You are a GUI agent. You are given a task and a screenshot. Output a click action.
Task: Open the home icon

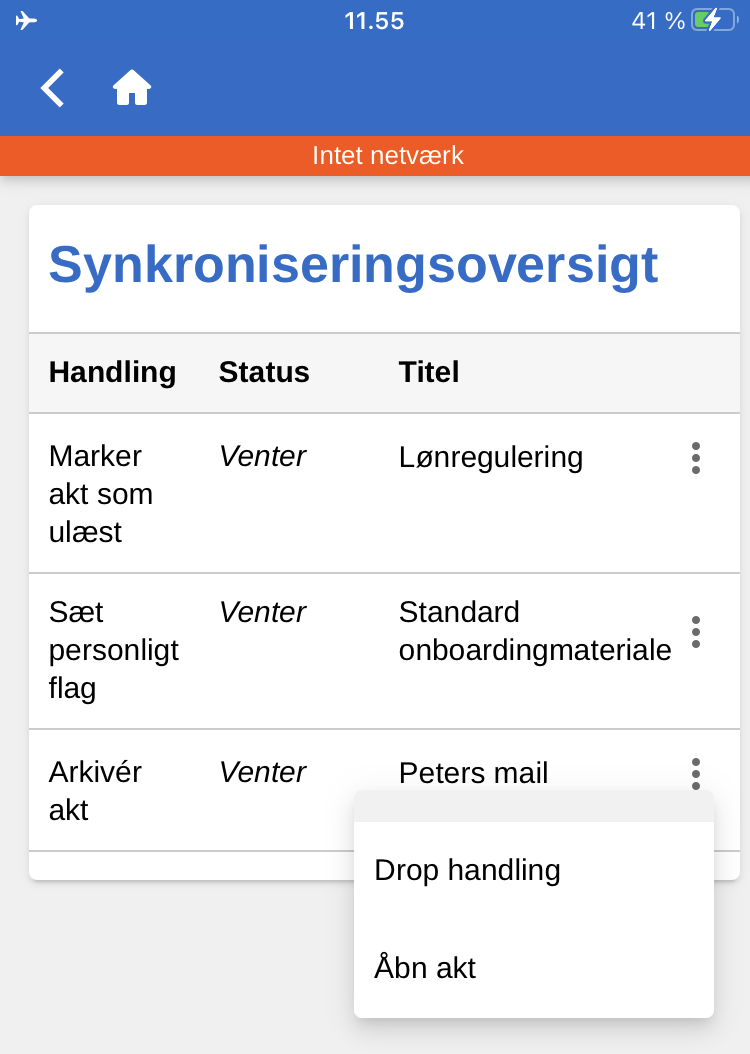click(x=132, y=88)
